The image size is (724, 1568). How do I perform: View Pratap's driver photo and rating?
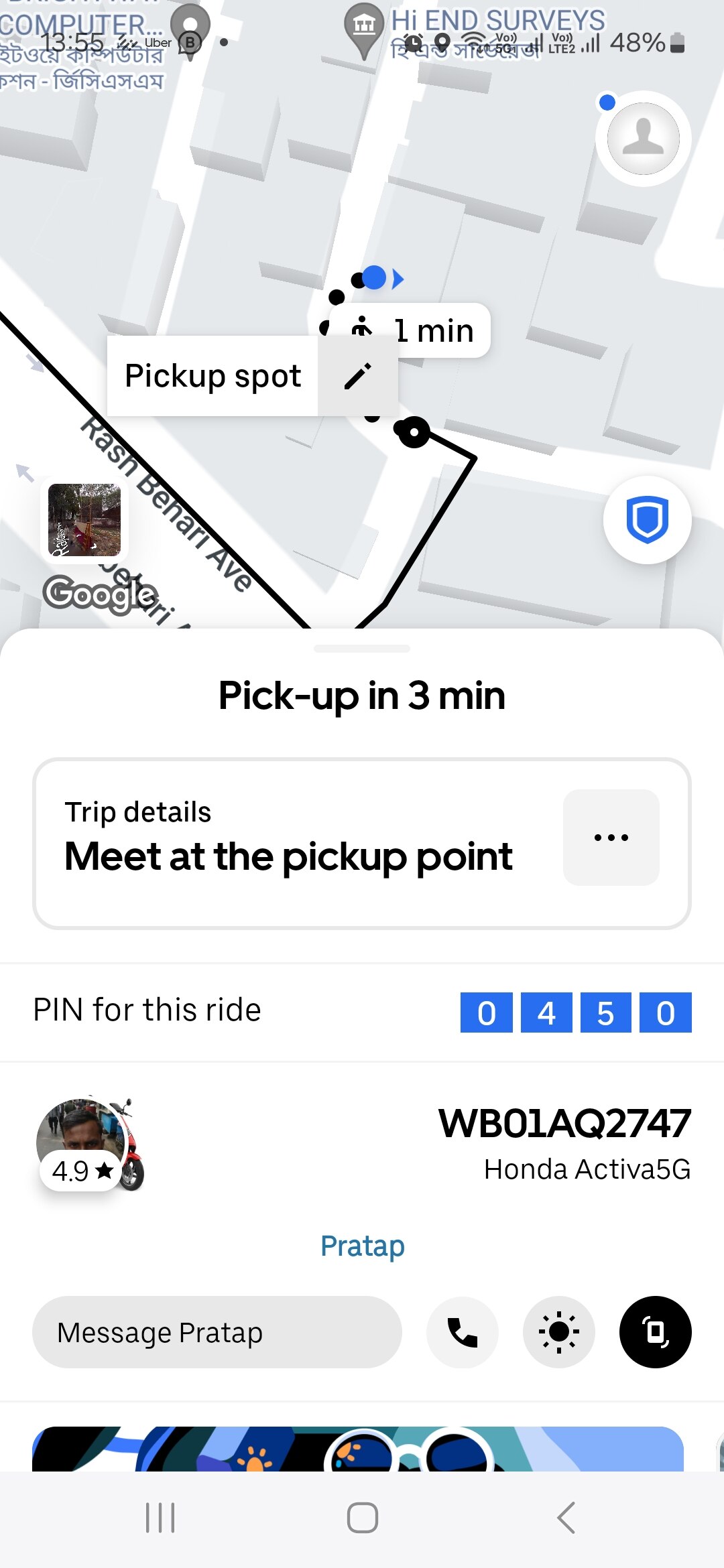click(87, 1145)
